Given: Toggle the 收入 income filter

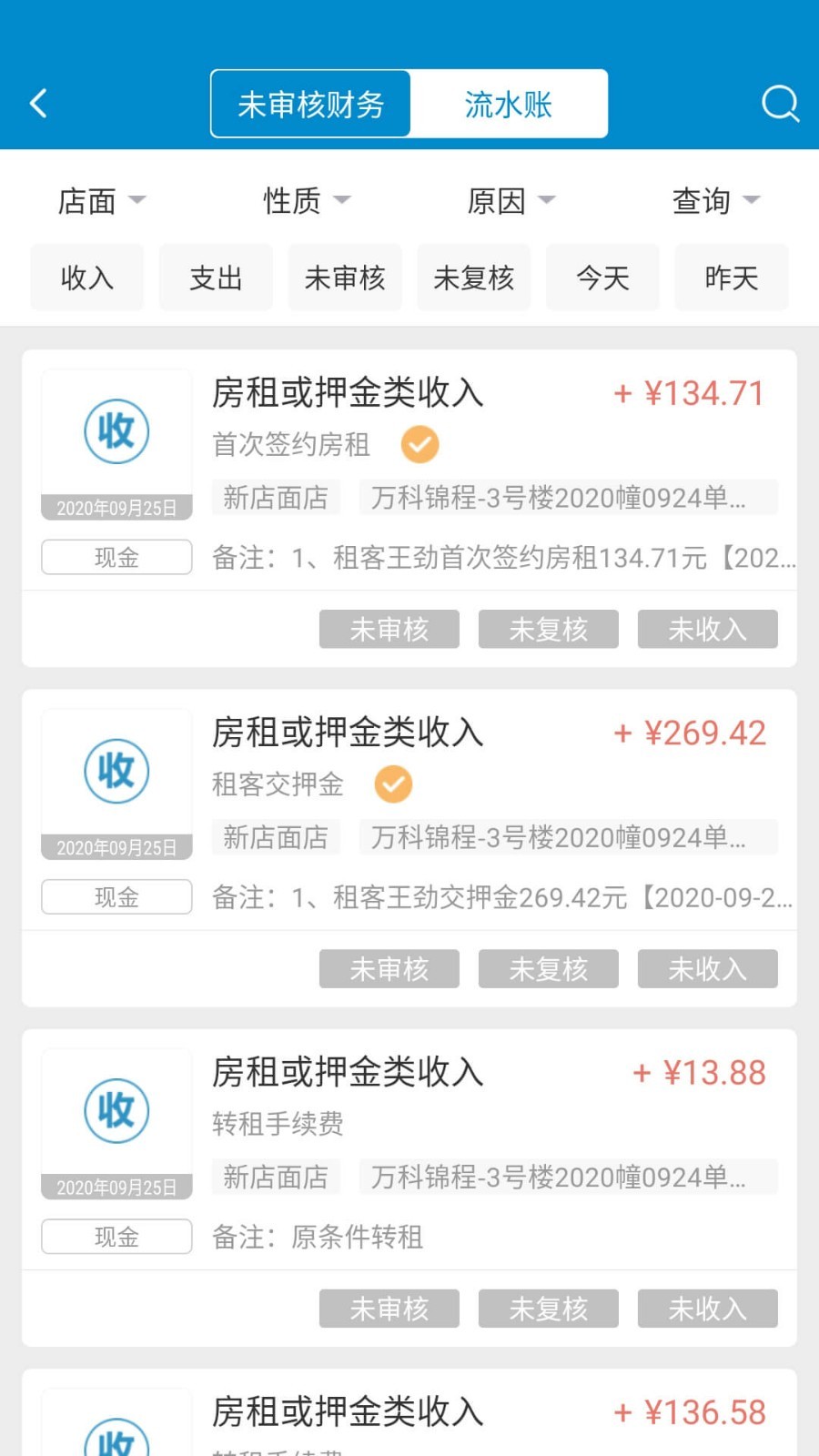Looking at the screenshot, I should pos(86,278).
